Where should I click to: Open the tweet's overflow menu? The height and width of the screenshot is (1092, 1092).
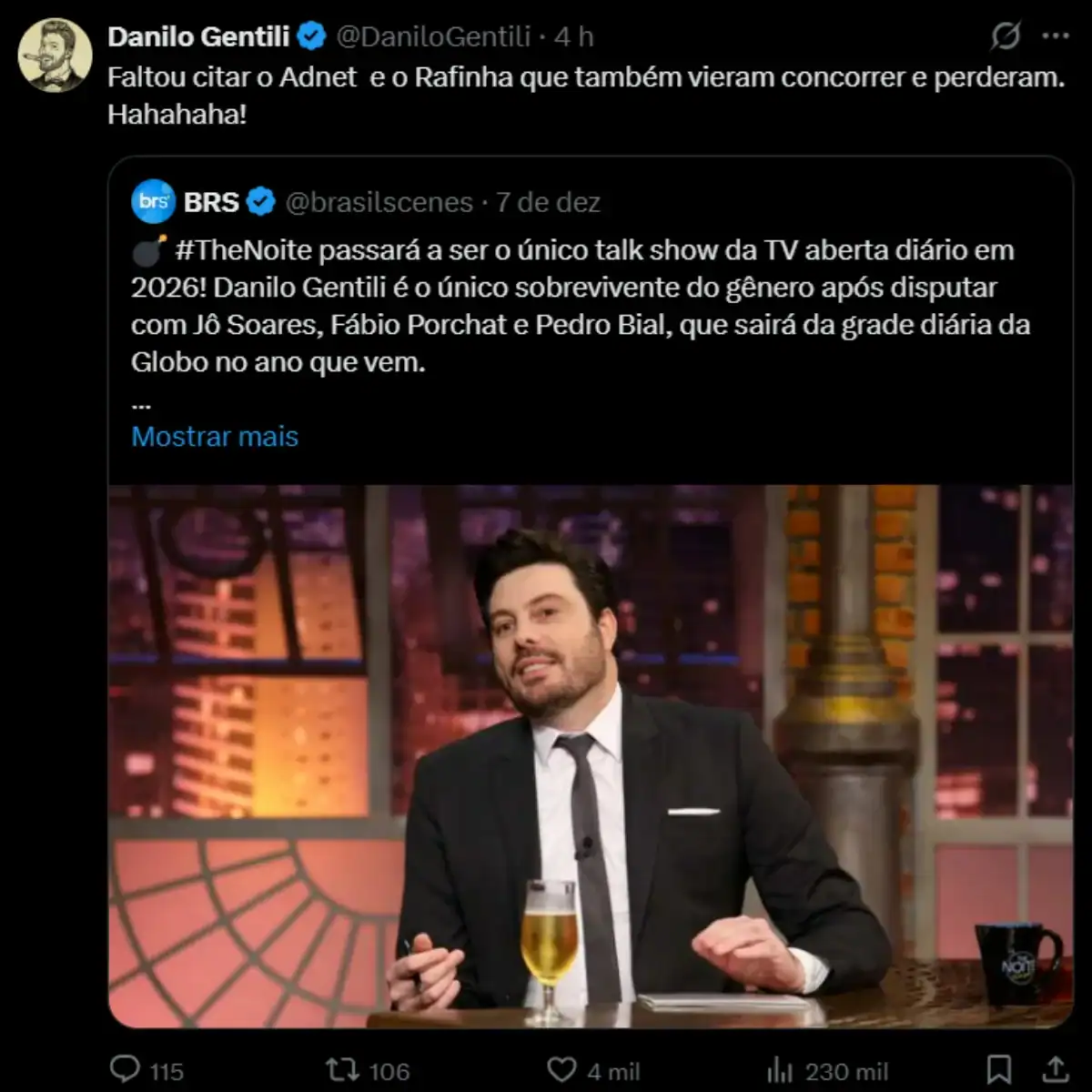point(1055,36)
